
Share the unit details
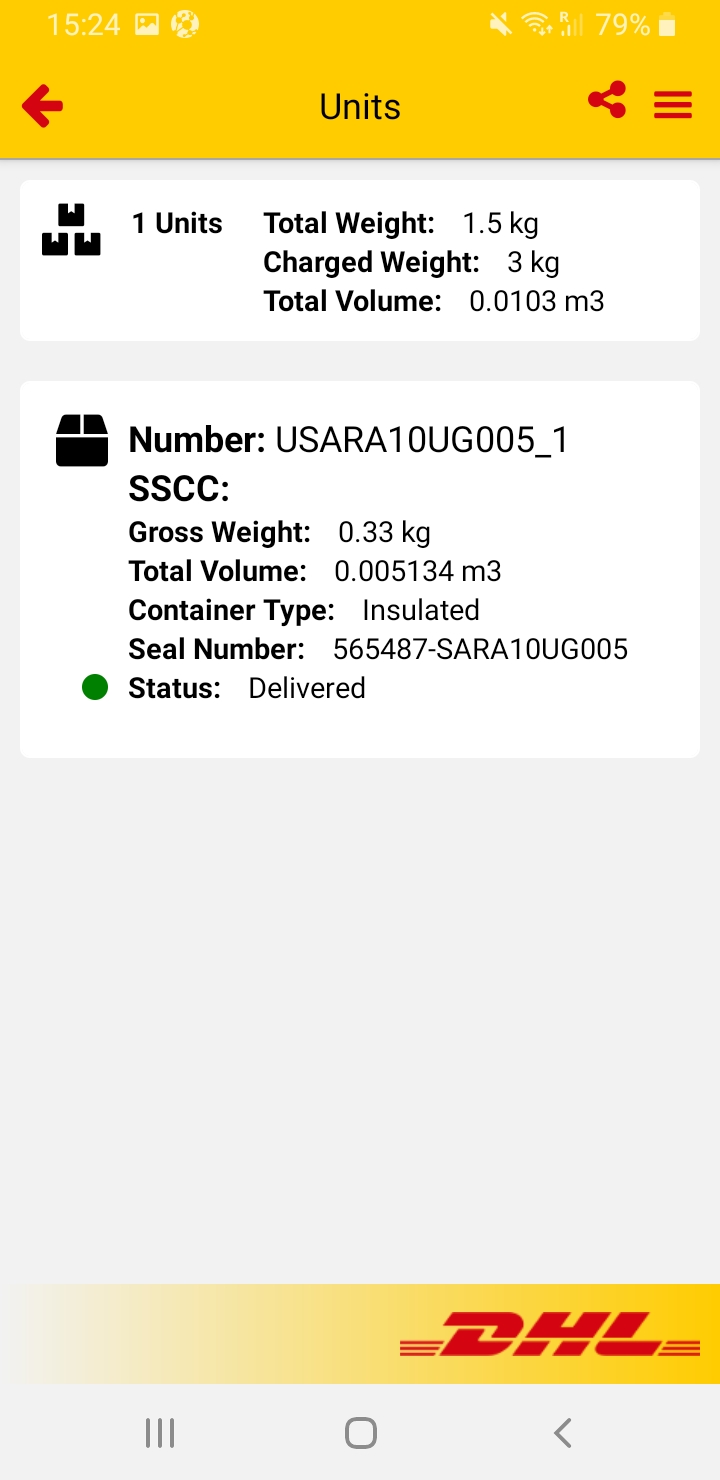point(607,101)
